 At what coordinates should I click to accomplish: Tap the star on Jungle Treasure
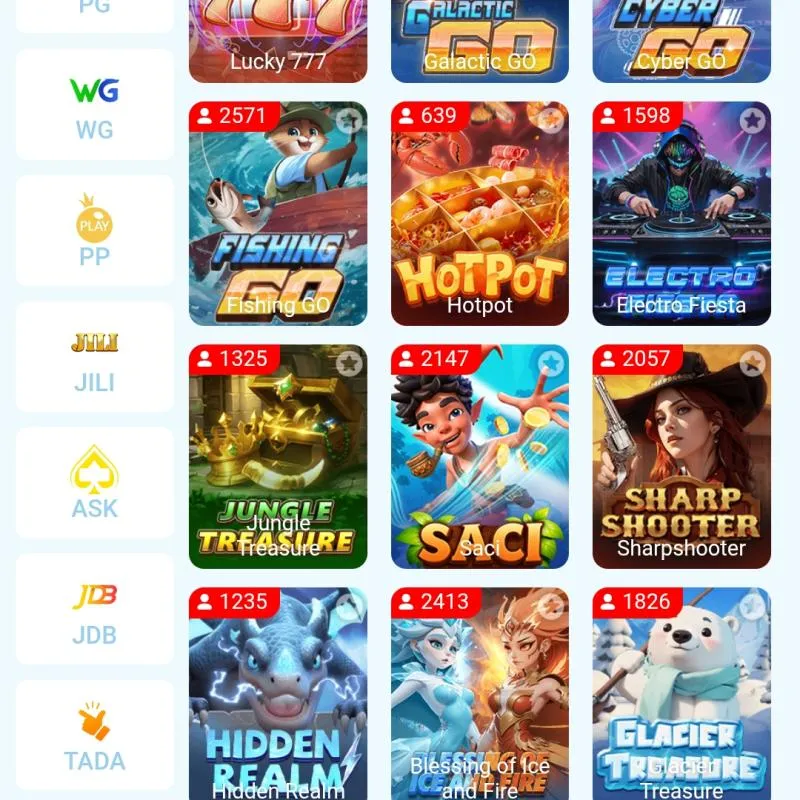pyautogui.click(x=349, y=364)
